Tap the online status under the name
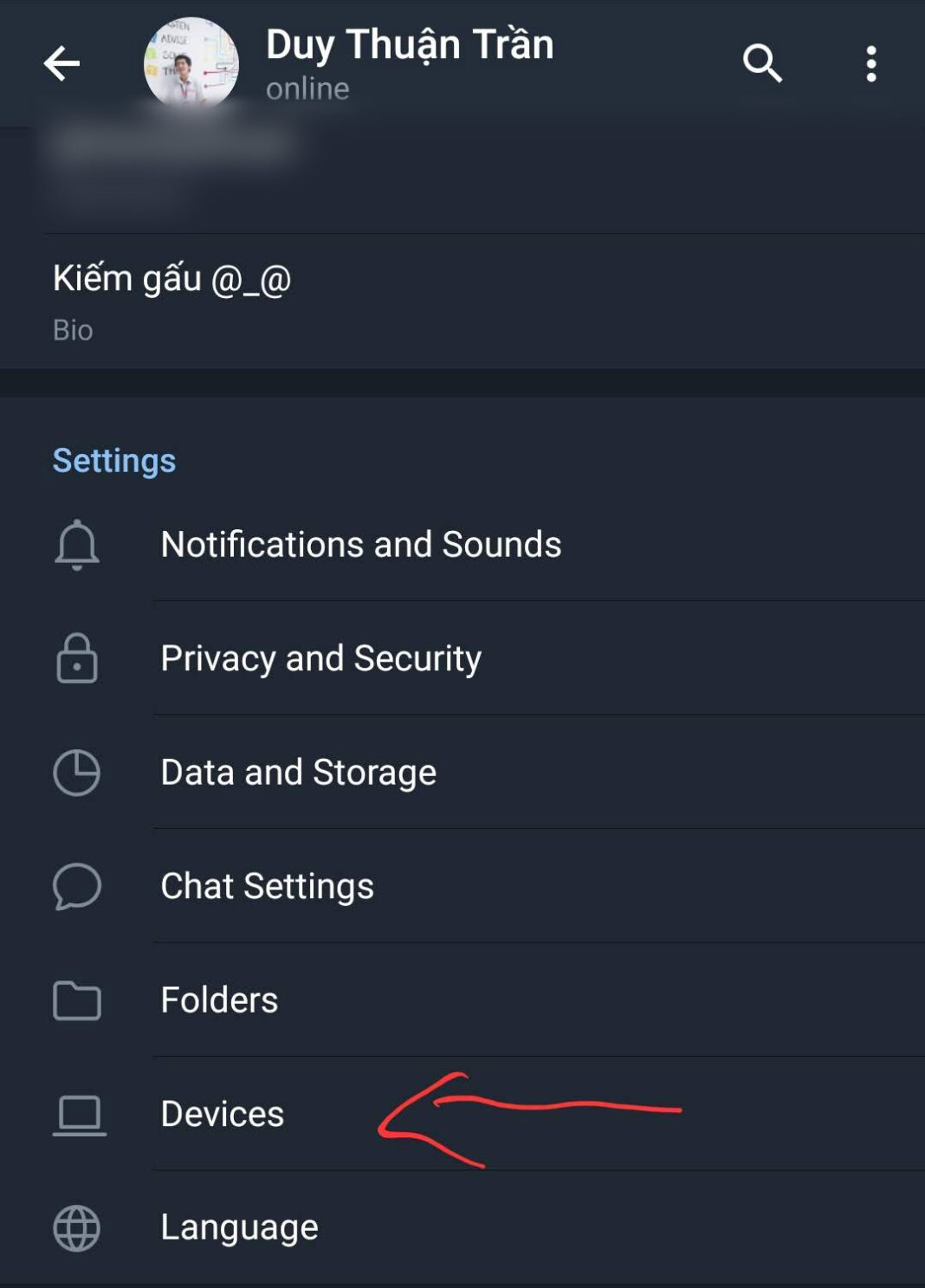The height and width of the screenshot is (1288, 925). pyautogui.click(x=306, y=87)
